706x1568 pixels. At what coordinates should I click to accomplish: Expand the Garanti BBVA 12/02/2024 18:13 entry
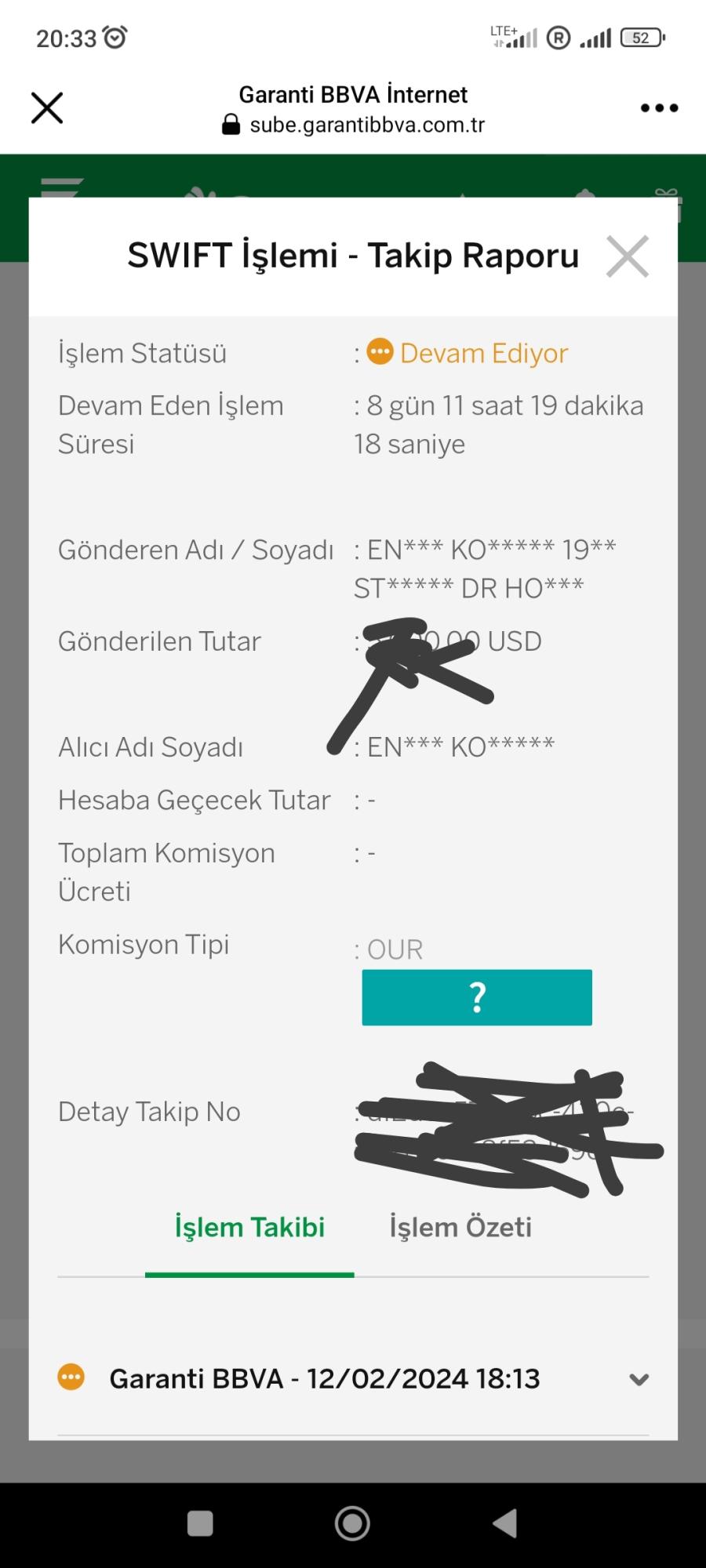tap(639, 1378)
